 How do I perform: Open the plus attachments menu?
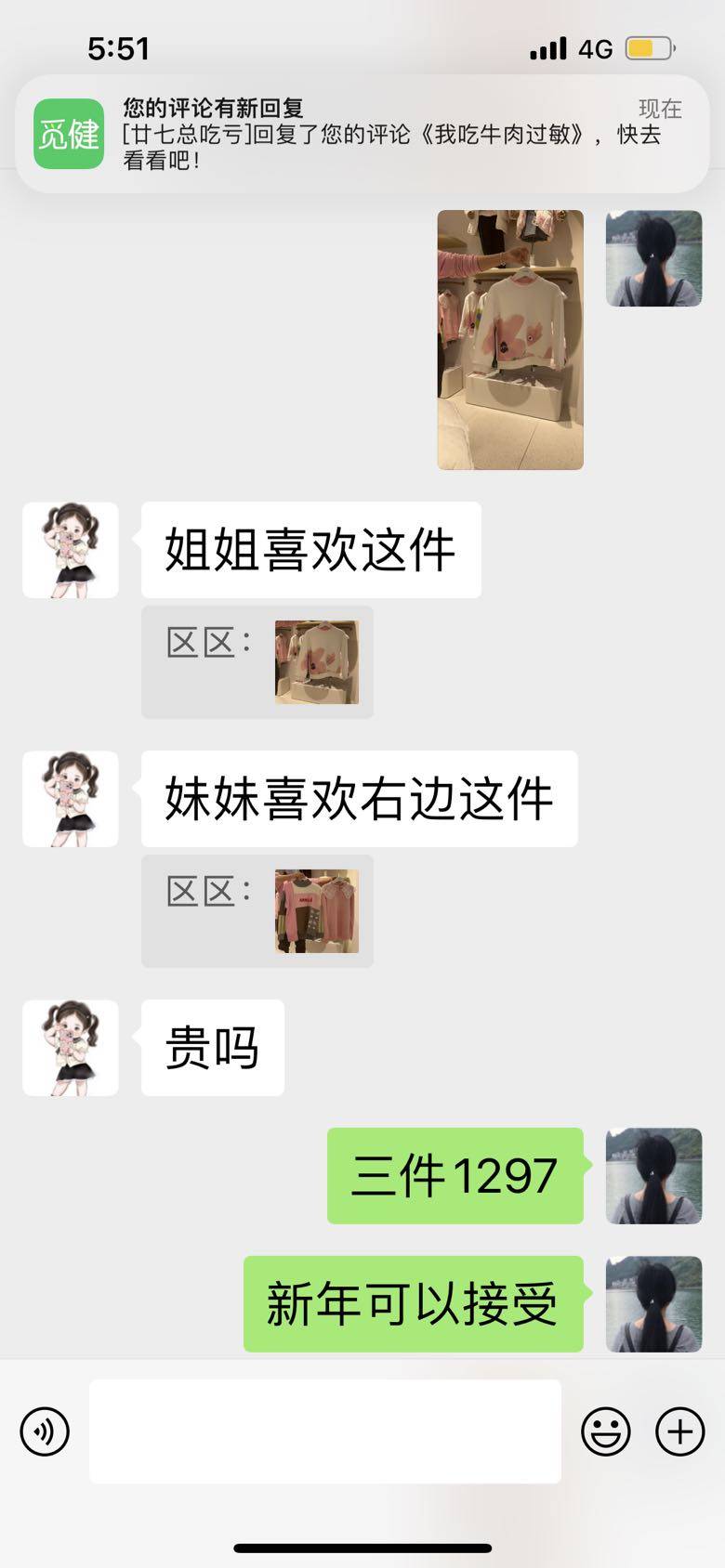click(680, 1431)
